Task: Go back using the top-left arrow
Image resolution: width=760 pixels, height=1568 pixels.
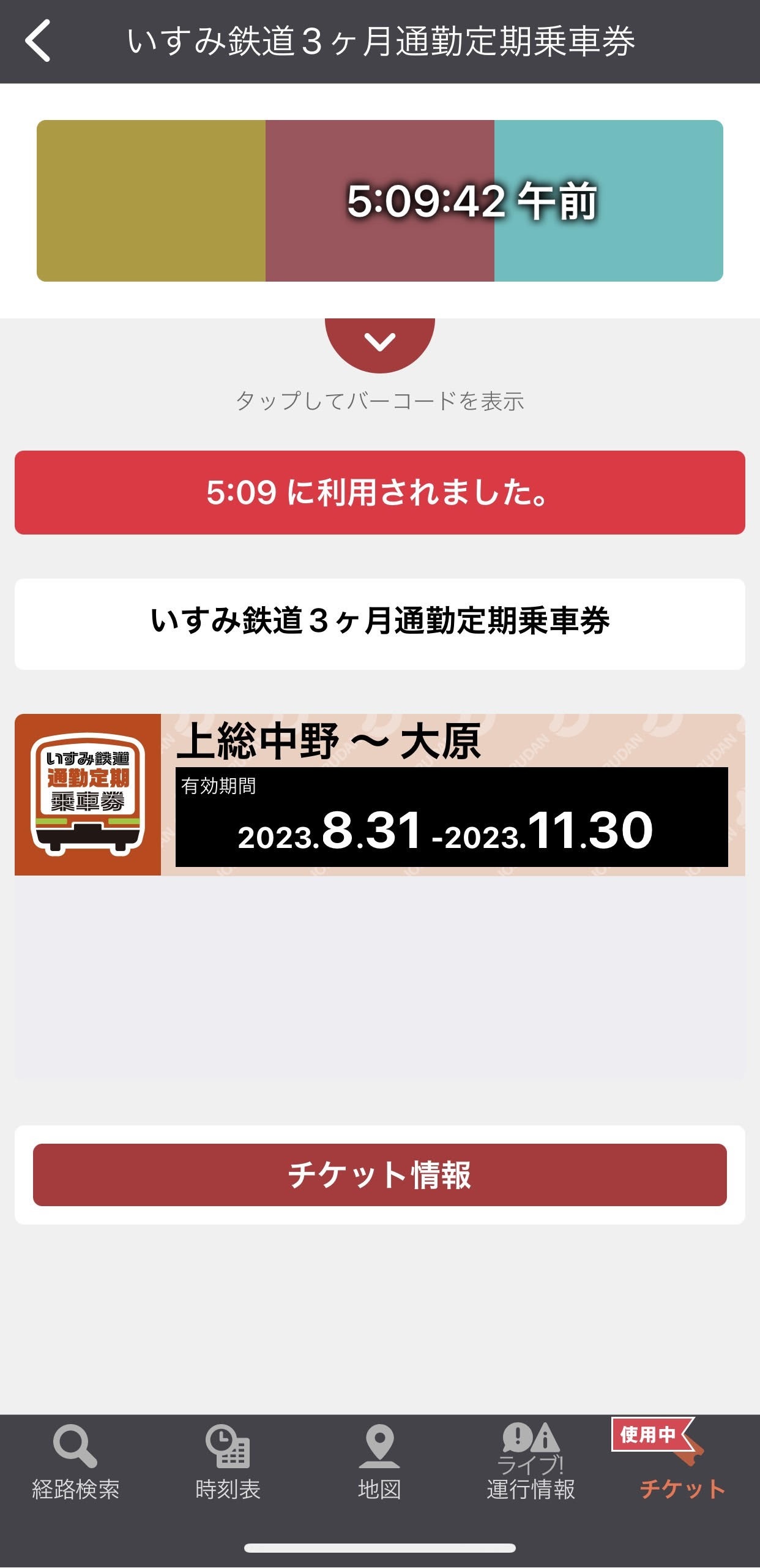Action: [38, 41]
